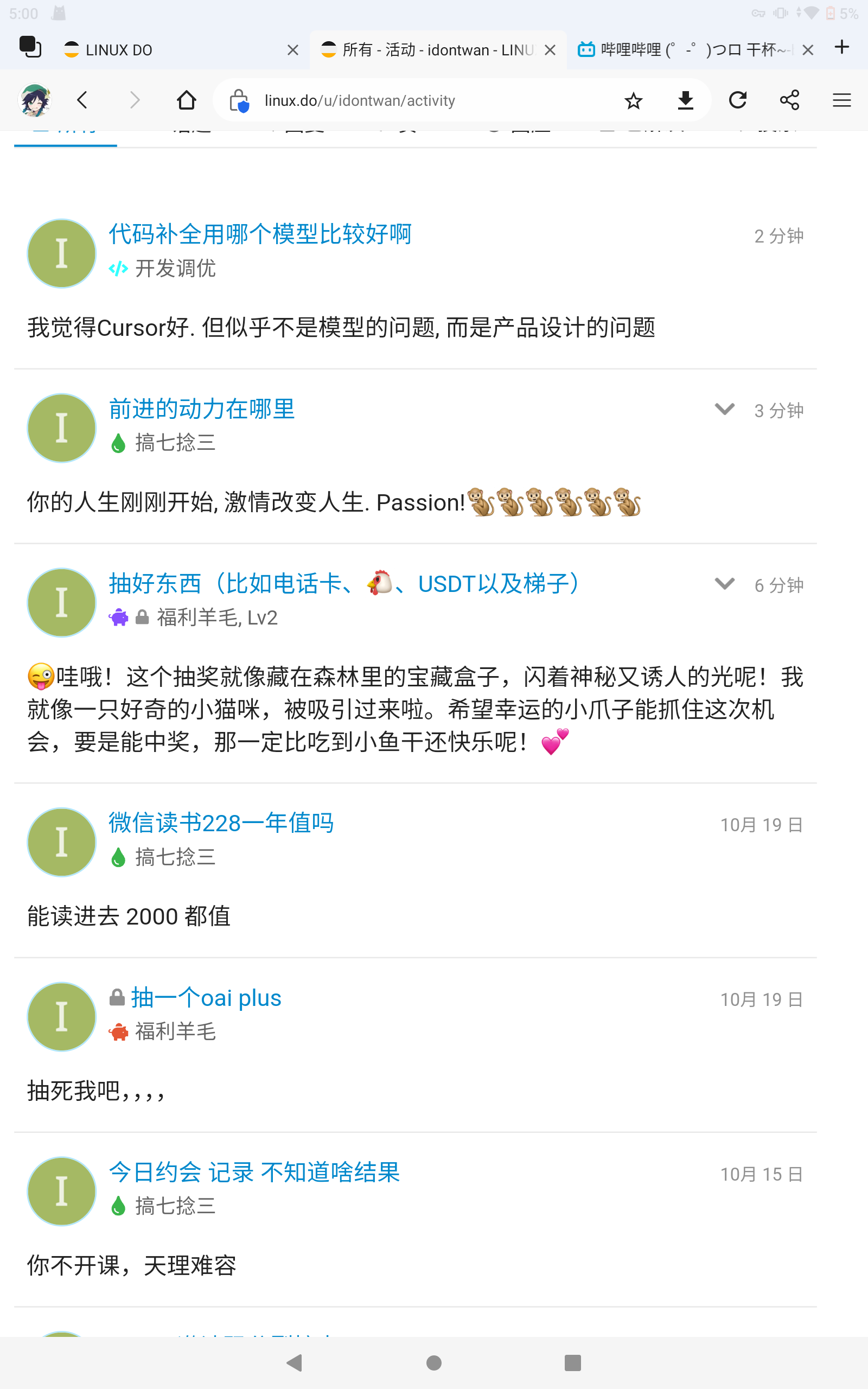
Task: Open topic 代码补全用哪个模型比较好啊
Action: [260, 234]
